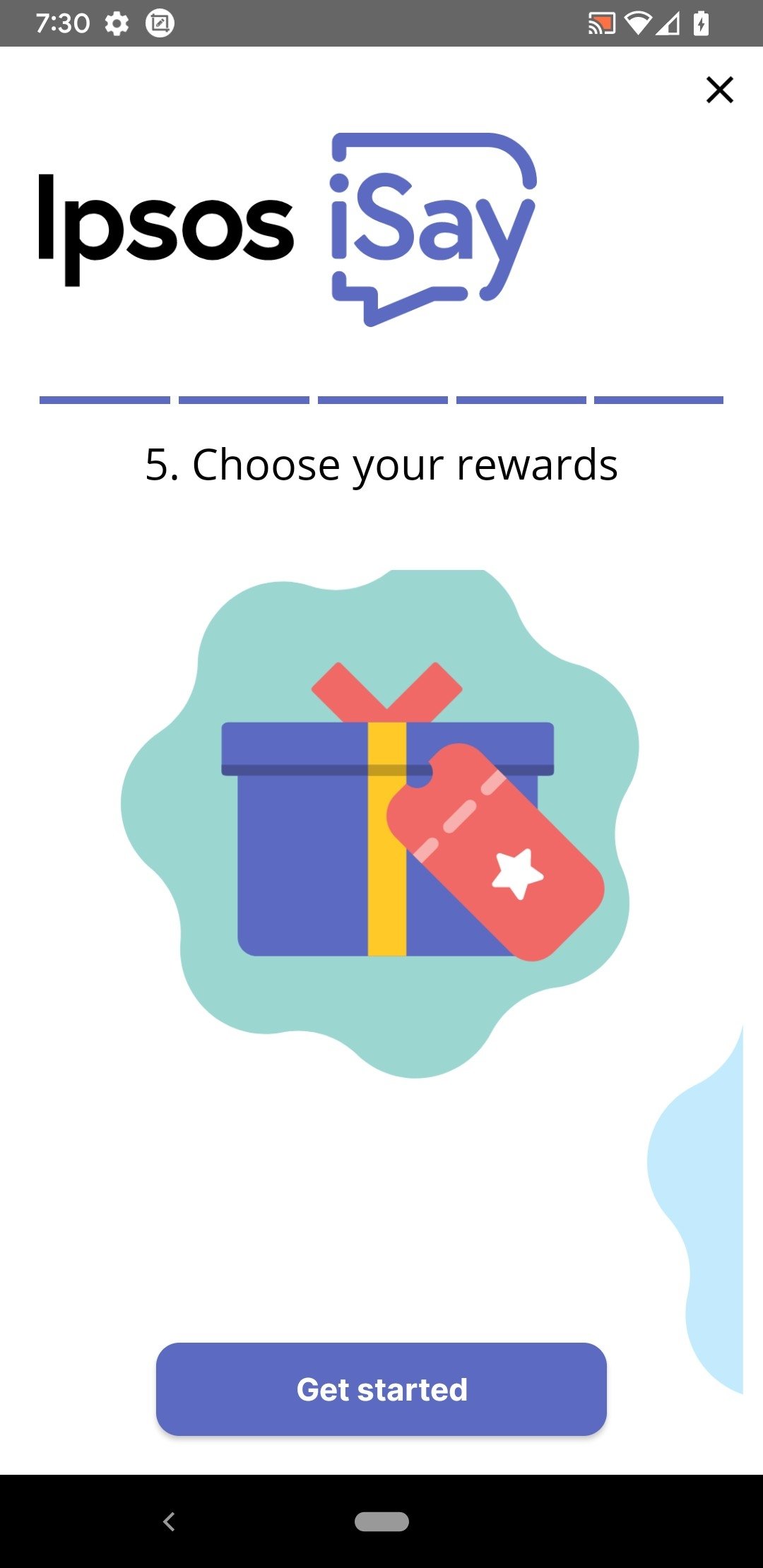Close the onboarding screen with the X
This screenshot has width=763, height=1568.
720,90
